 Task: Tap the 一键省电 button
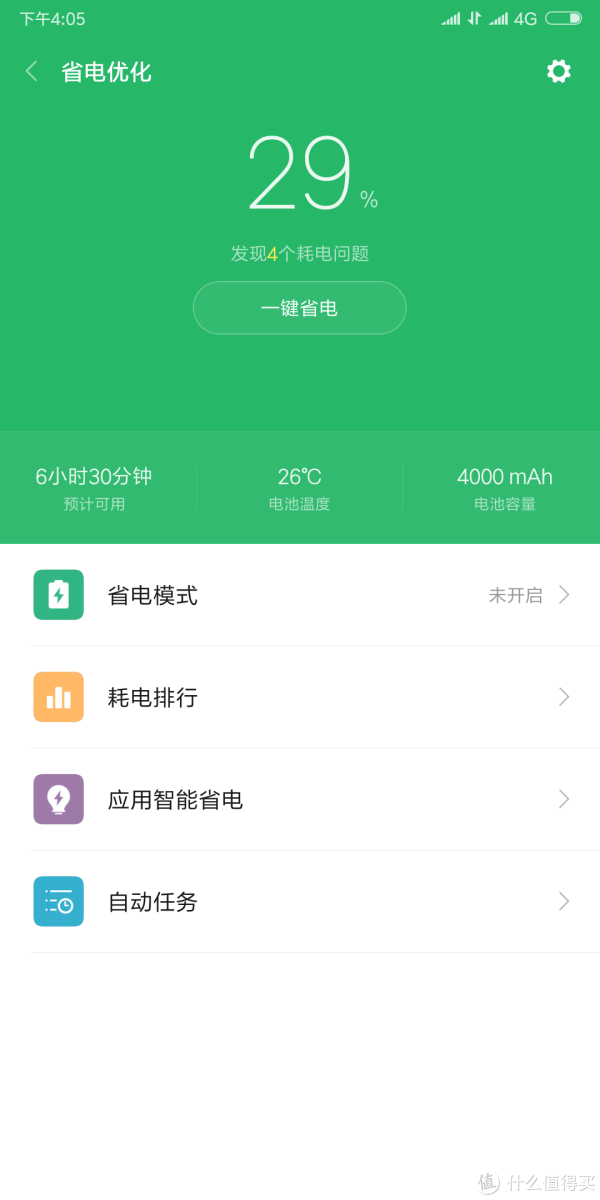(299, 308)
